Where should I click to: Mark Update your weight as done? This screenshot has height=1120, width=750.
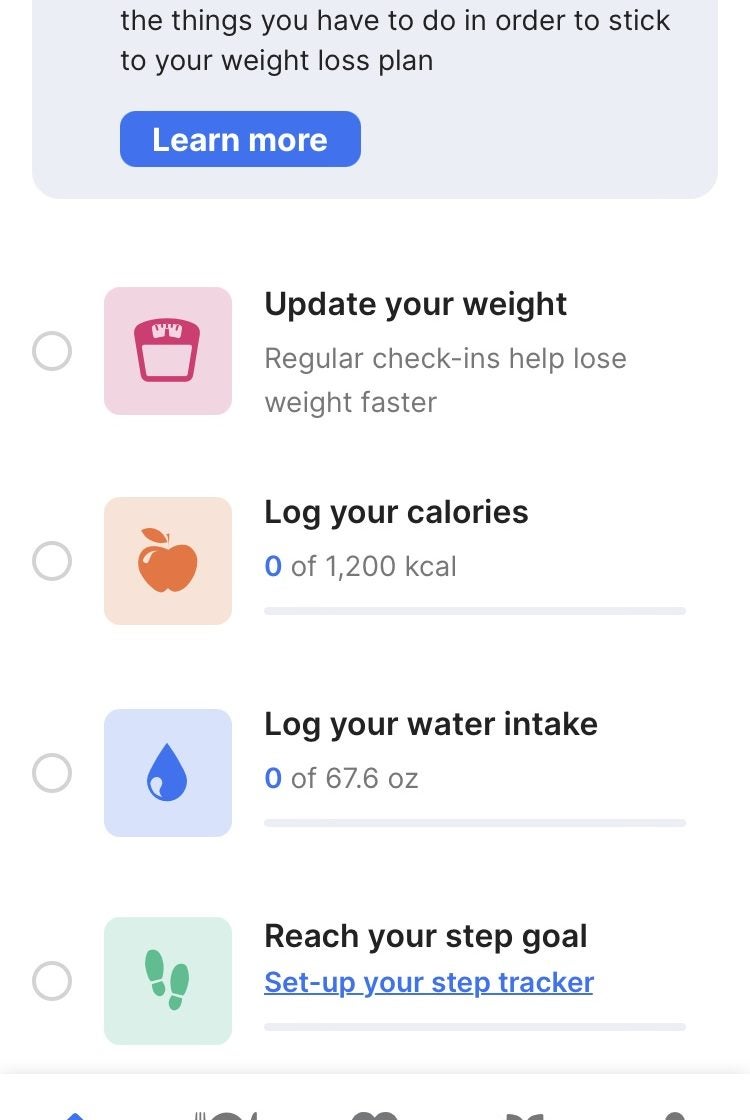[52, 351]
